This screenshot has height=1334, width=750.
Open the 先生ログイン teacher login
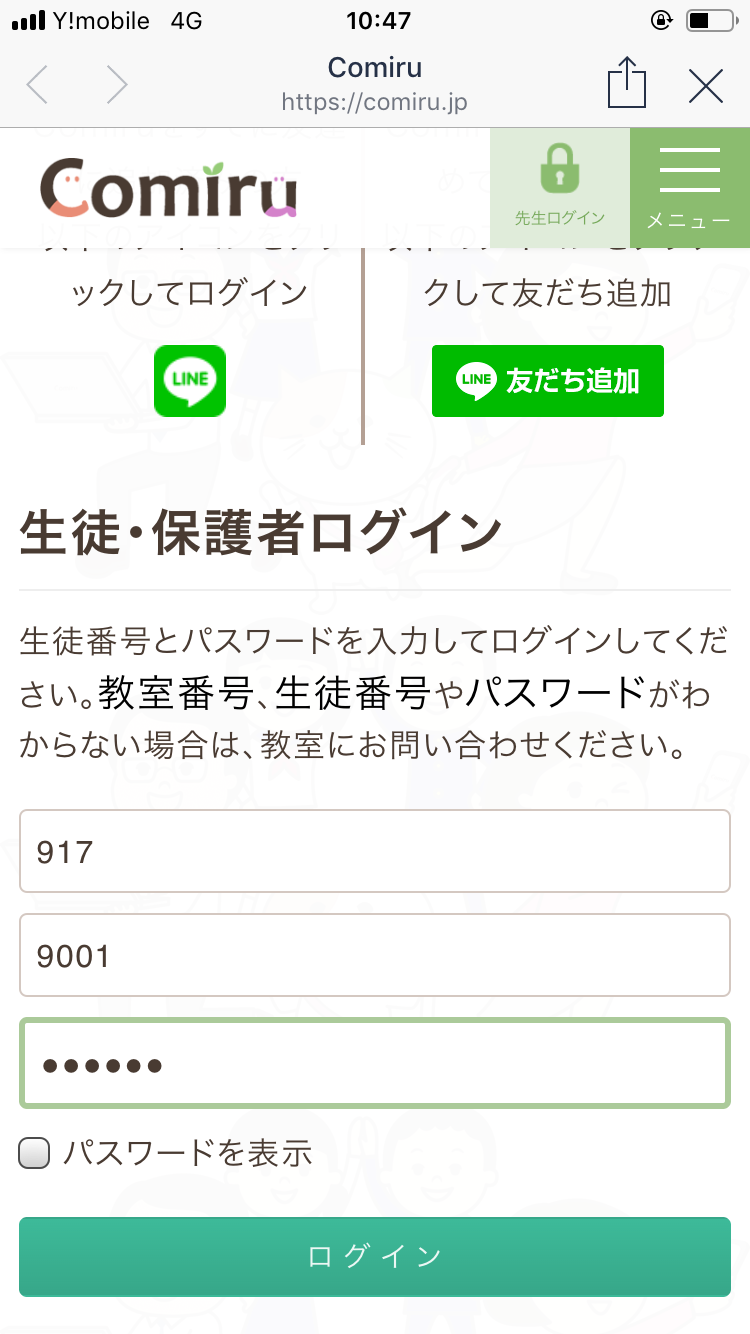[560, 187]
